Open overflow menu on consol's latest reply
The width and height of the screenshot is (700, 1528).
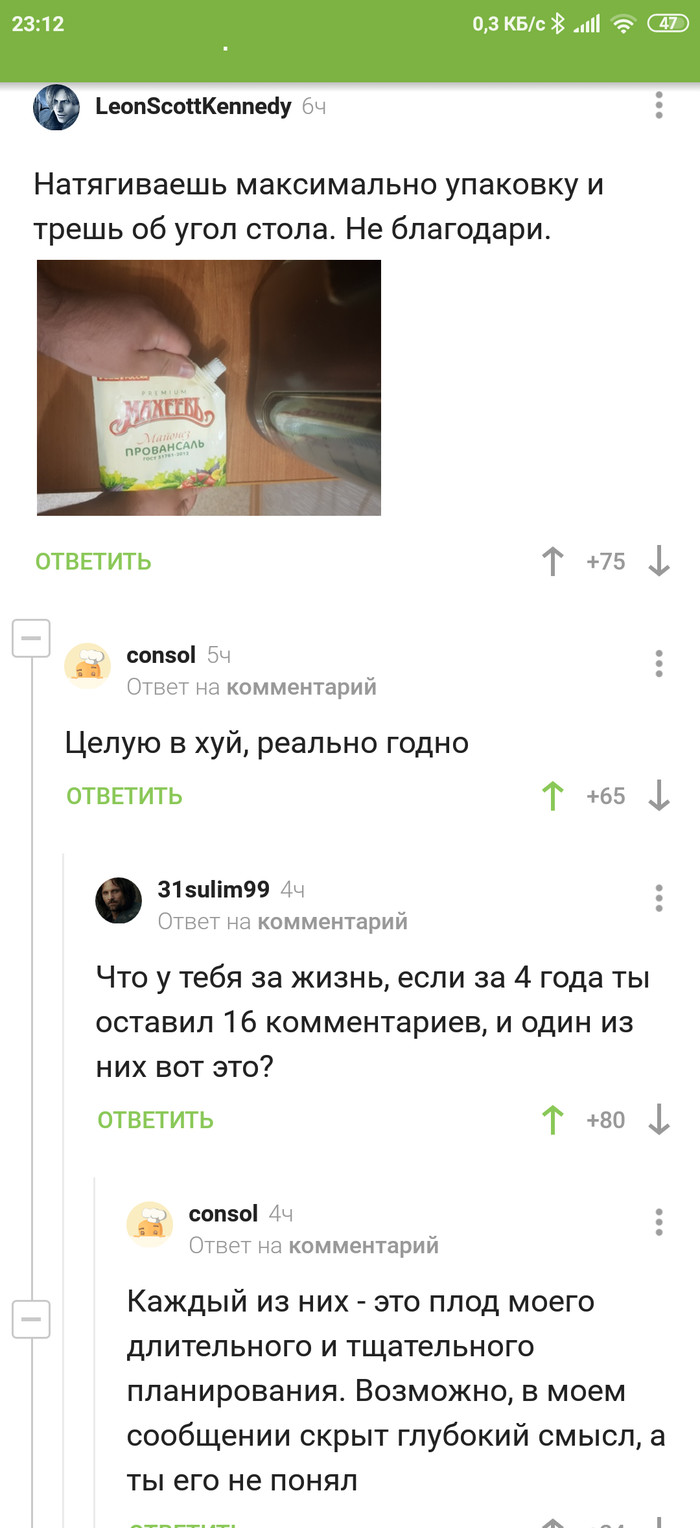point(659,1222)
